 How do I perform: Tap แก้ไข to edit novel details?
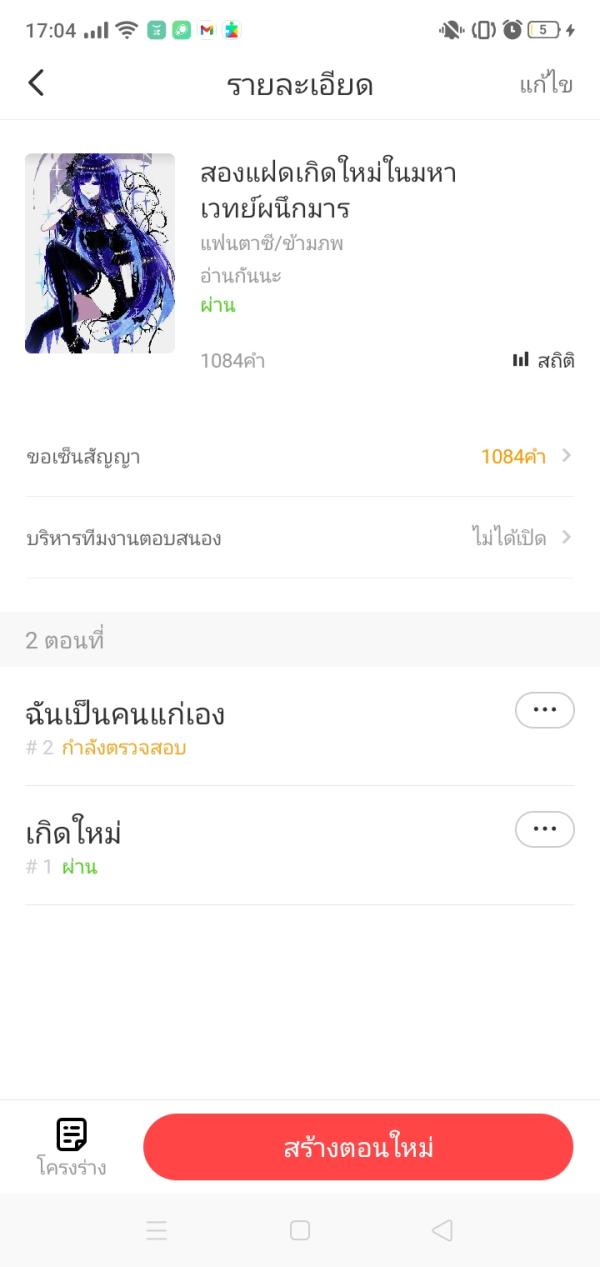pos(546,84)
